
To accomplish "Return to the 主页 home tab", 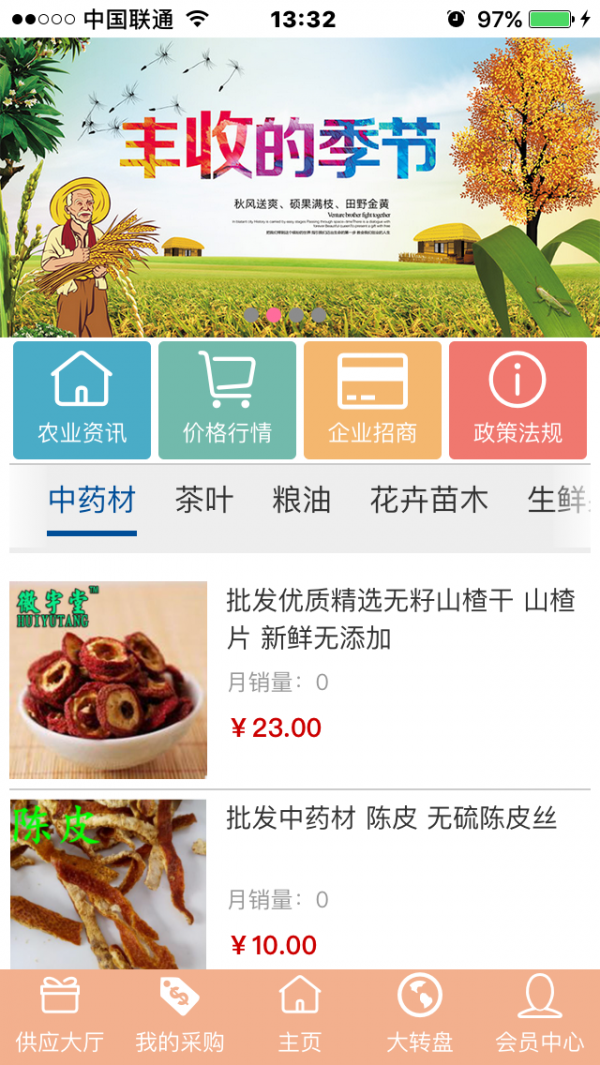I will [300, 1017].
